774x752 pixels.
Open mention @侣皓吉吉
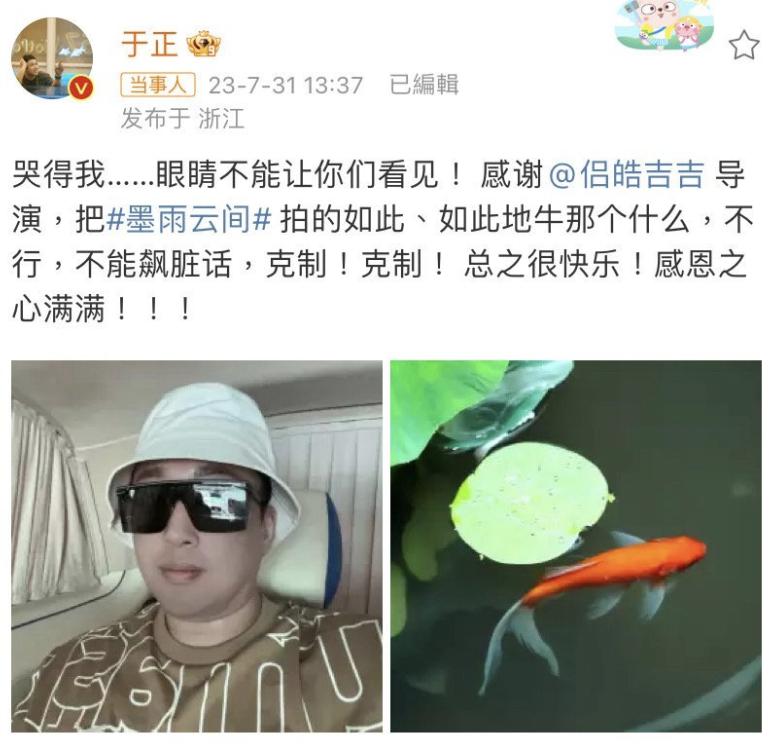click(628, 176)
